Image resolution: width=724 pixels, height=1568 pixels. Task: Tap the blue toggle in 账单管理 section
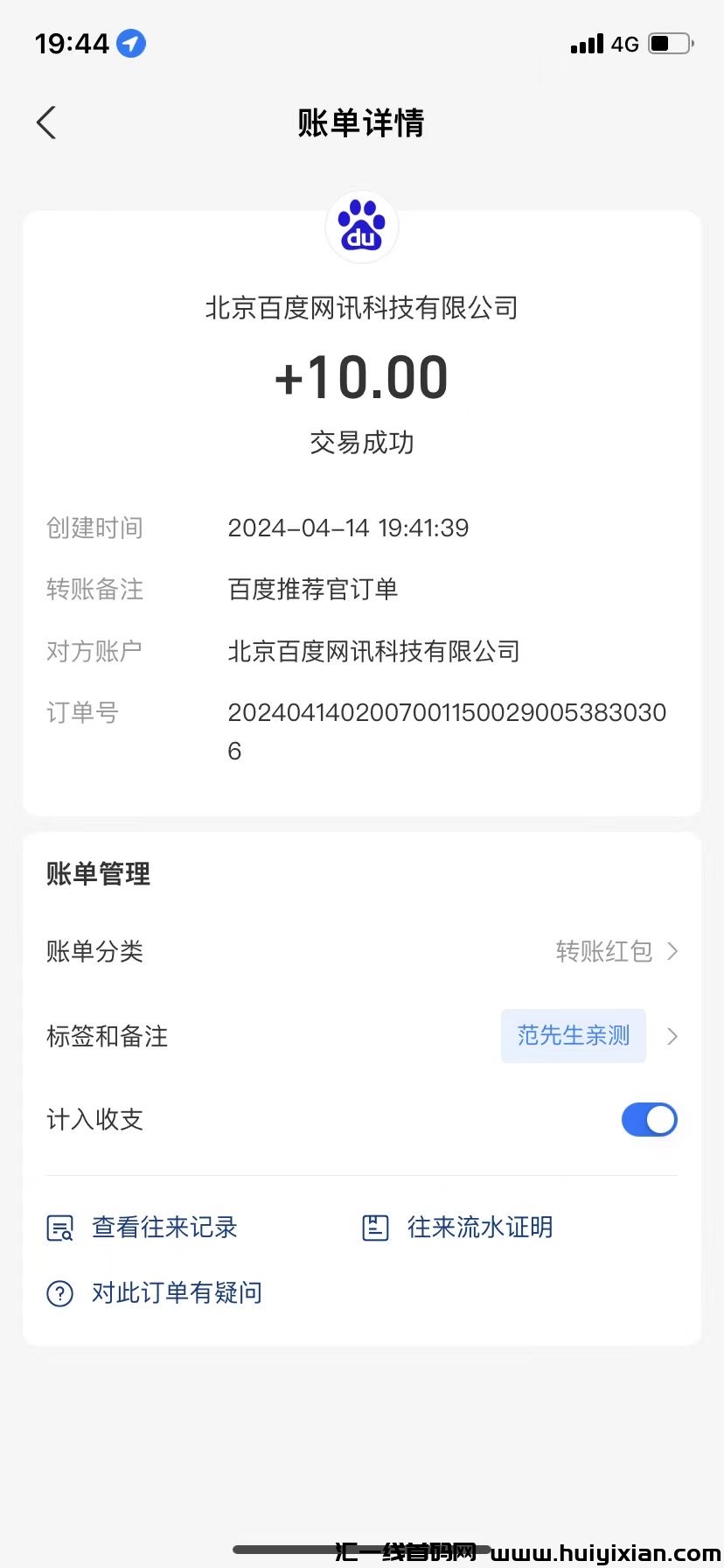point(650,1119)
